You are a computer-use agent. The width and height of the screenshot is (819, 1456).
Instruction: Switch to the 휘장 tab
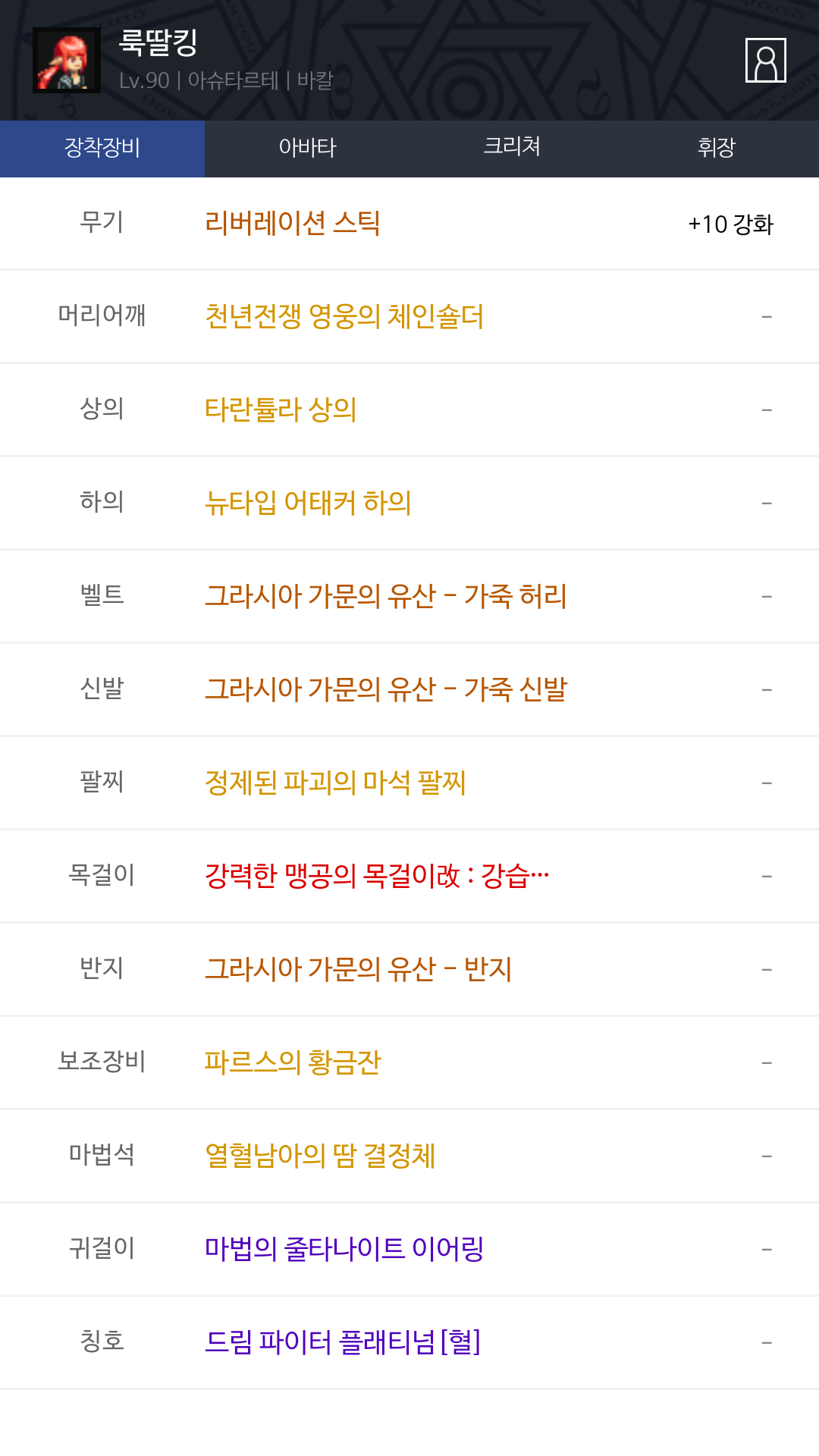pos(716,148)
